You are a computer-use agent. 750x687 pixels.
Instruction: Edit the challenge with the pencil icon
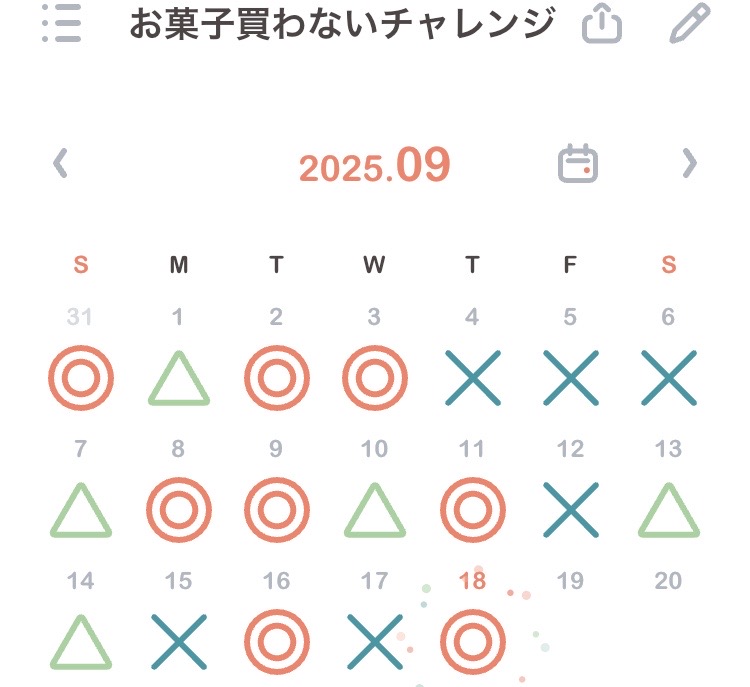click(x=689, y=24)
